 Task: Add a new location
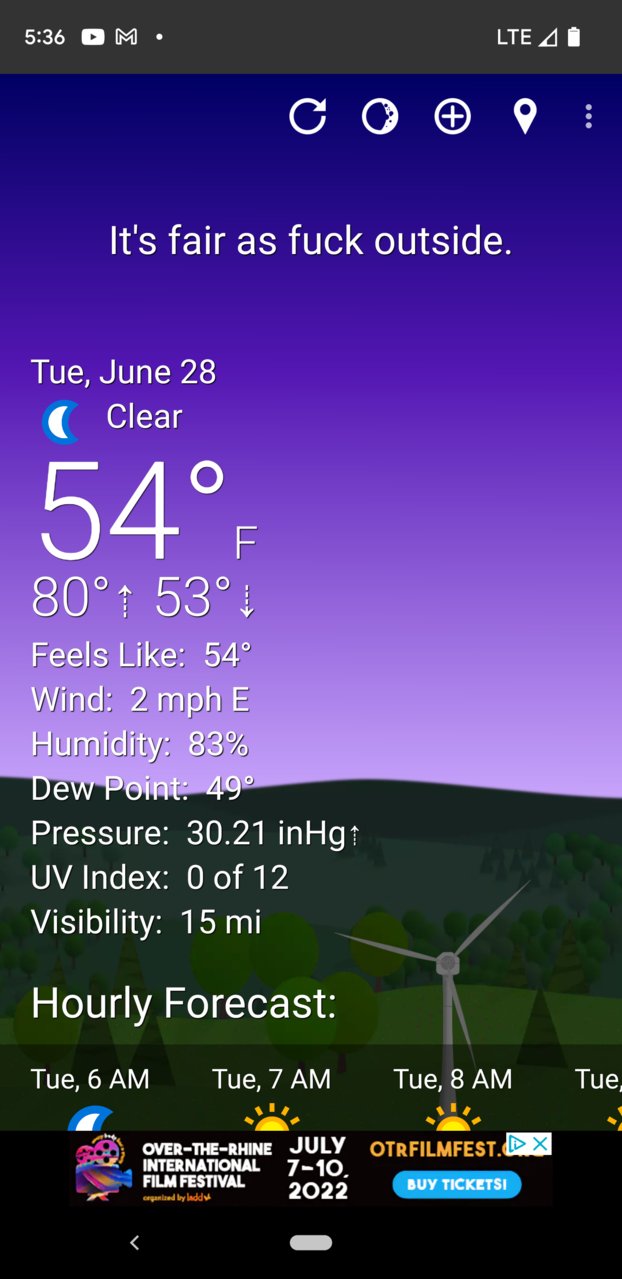(x=452, y=117)
